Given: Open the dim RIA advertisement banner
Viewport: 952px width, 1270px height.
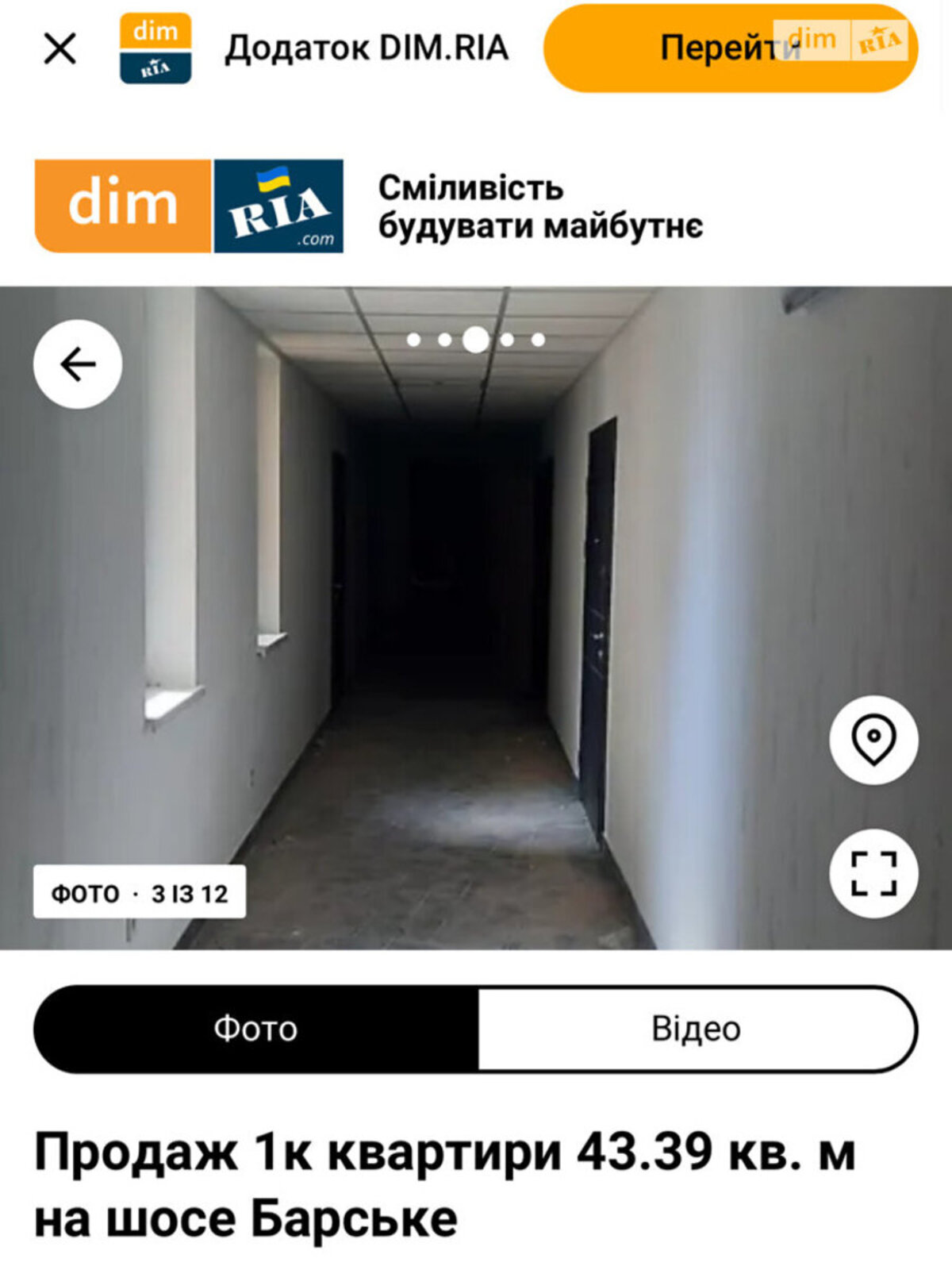Looking at the screenshot, I should tap(368, 206).
